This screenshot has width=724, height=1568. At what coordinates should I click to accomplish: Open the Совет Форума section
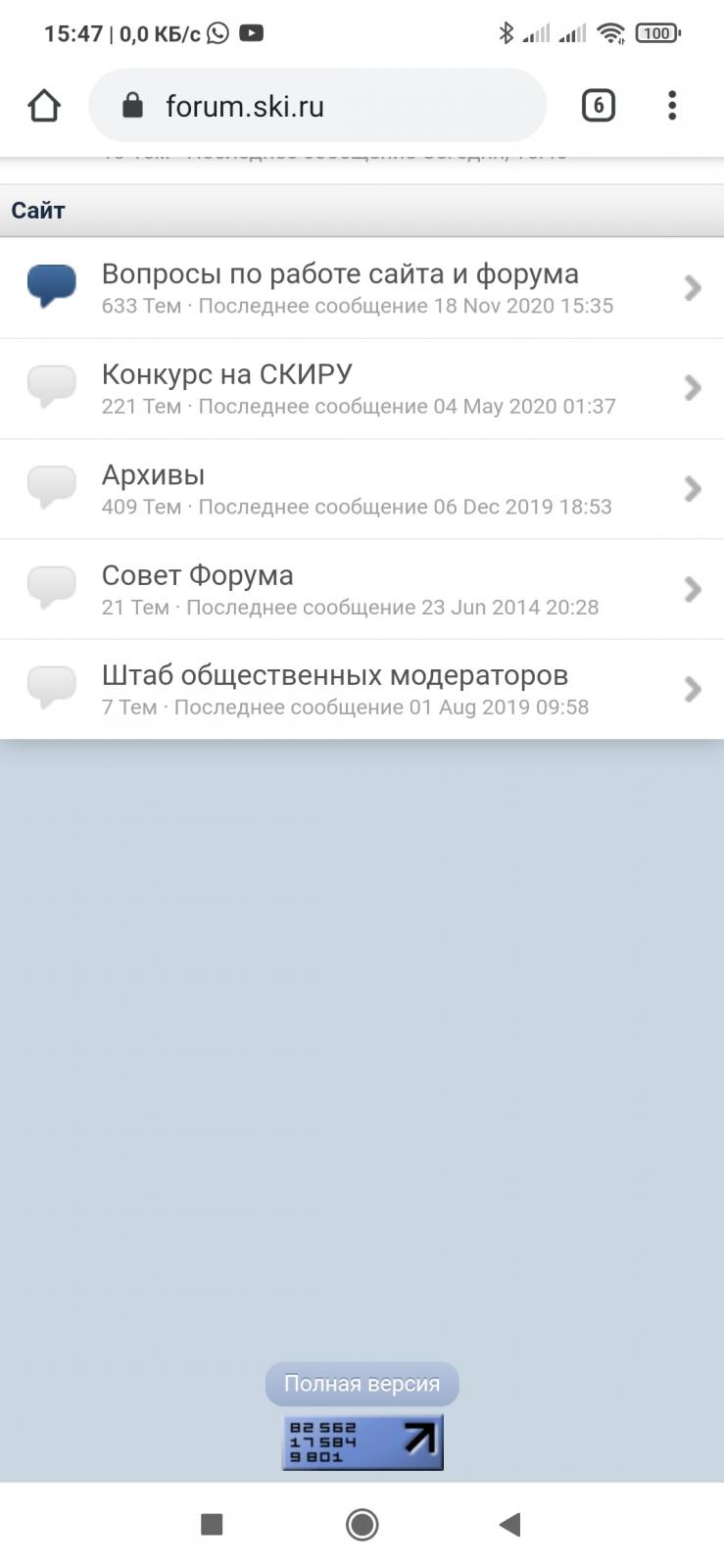(x=362, y=590)
